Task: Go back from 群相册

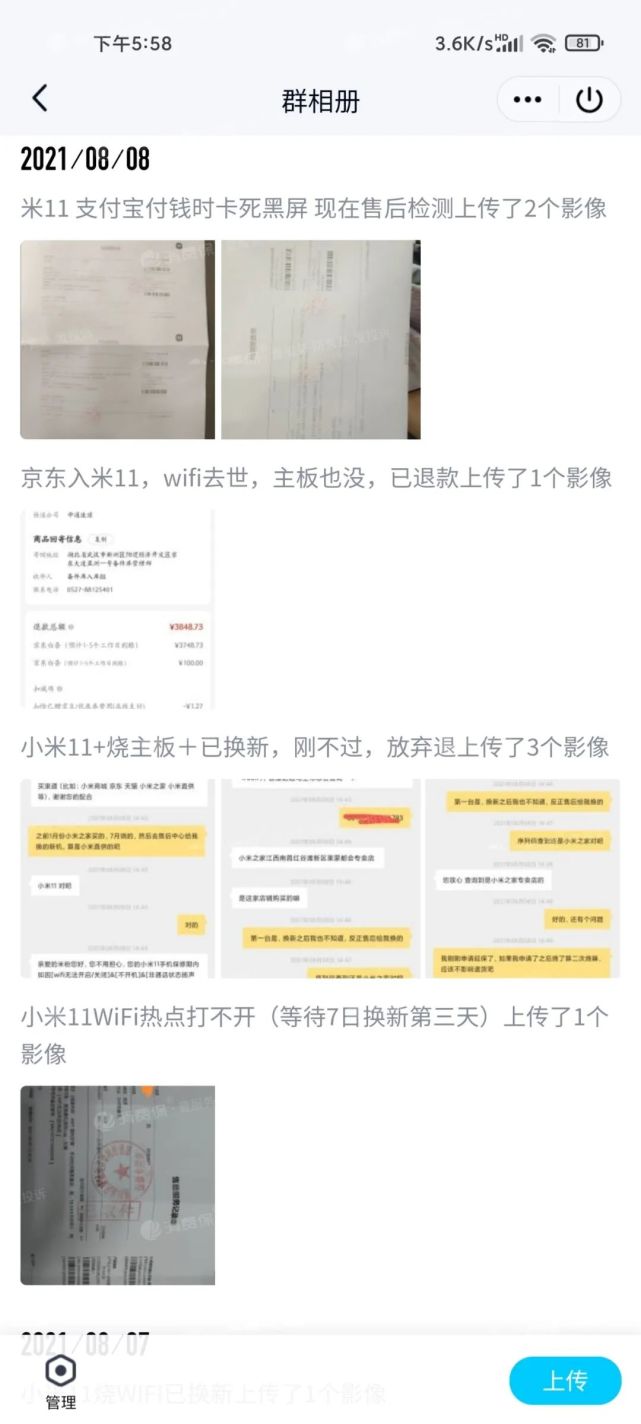Action: point(39,98)
